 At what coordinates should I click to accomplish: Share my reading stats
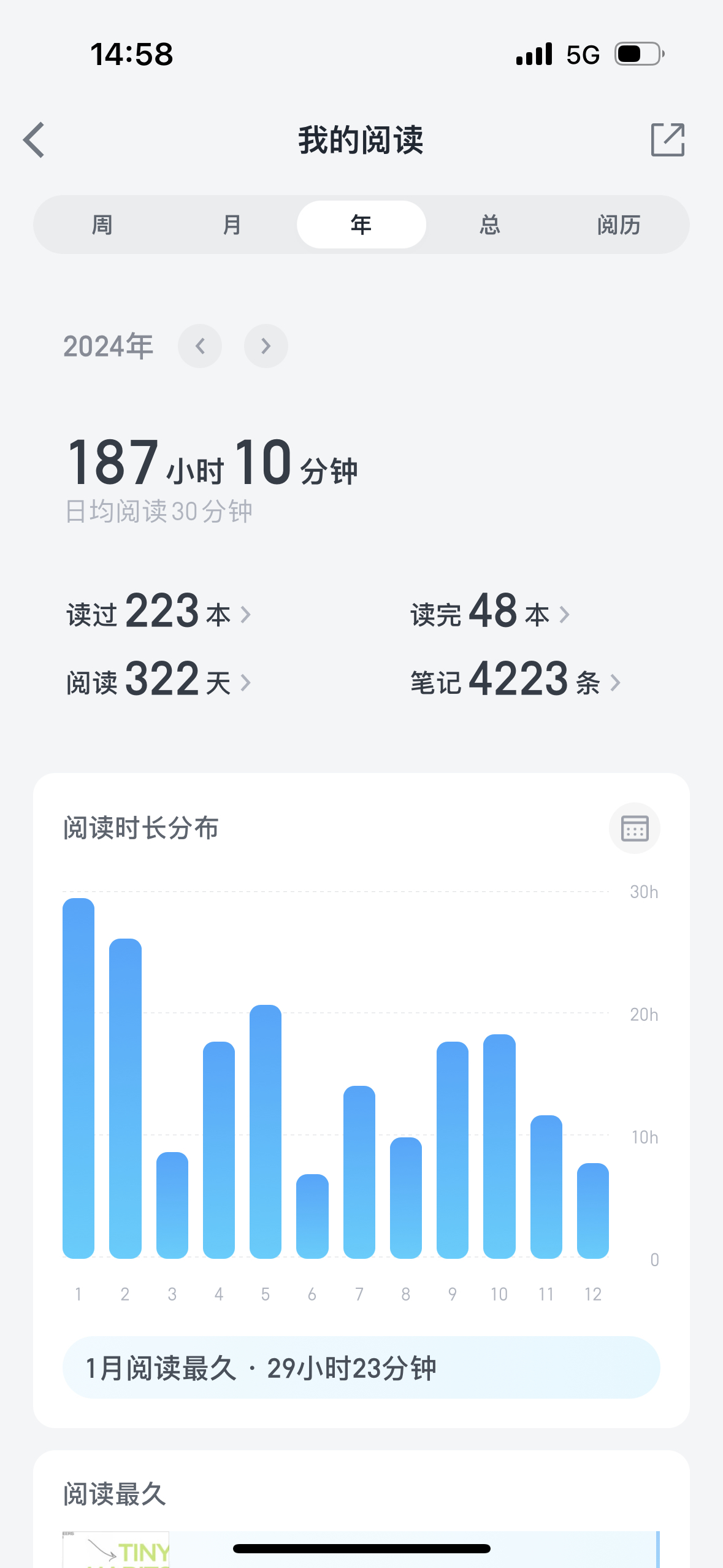[x=667, y=140]
